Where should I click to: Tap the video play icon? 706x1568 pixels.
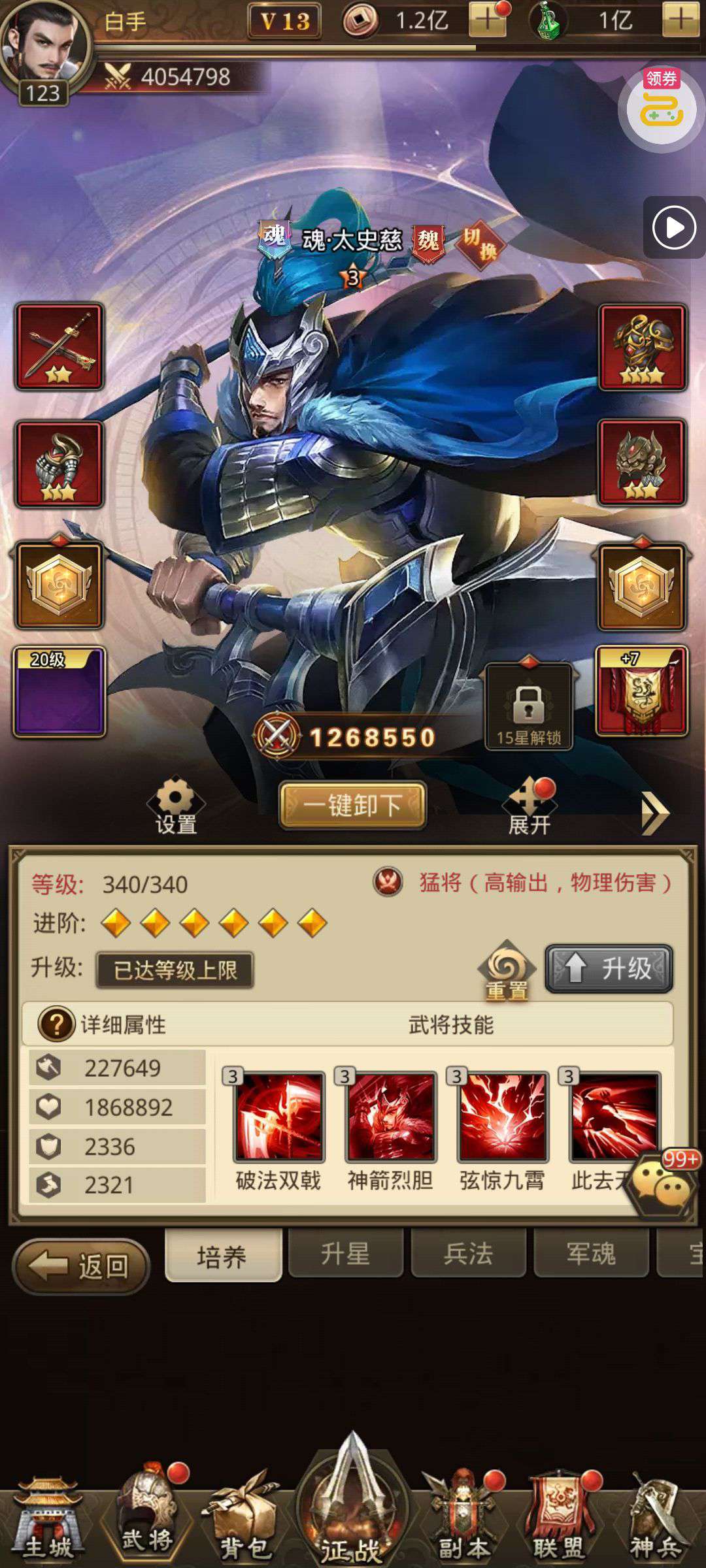674,228
